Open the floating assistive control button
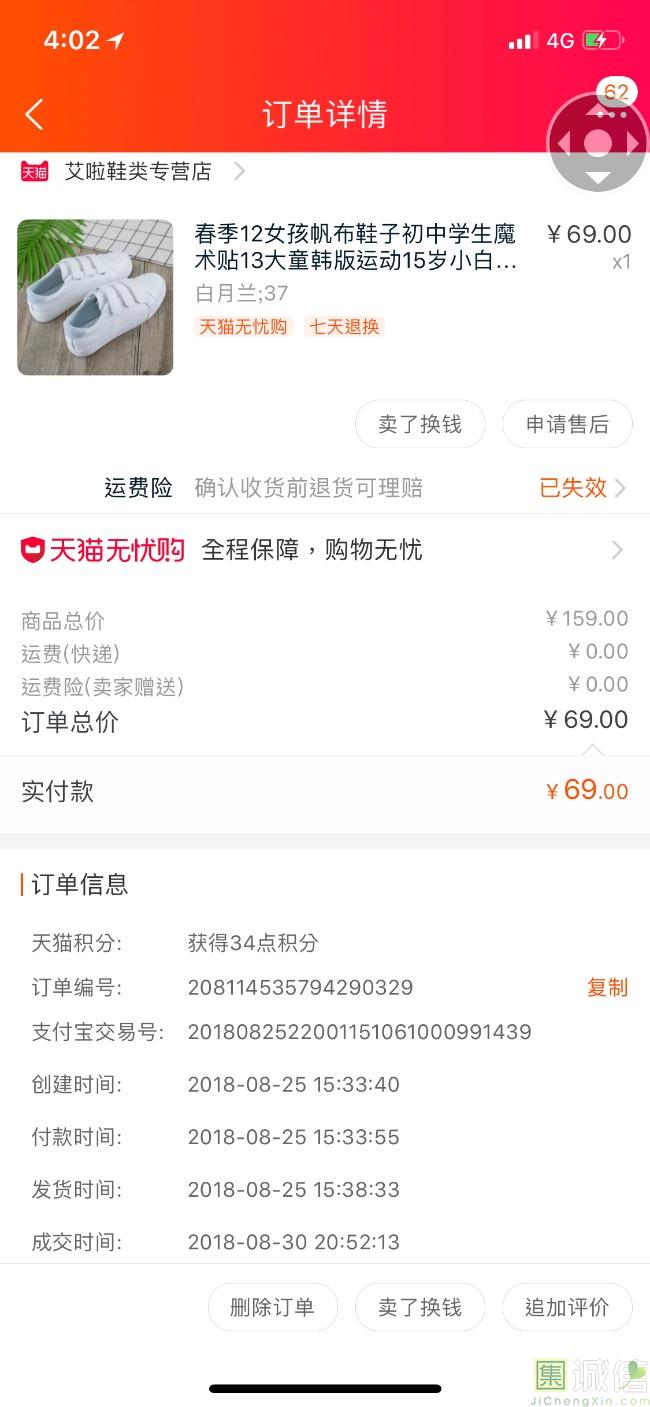 [x=598, y=144]
